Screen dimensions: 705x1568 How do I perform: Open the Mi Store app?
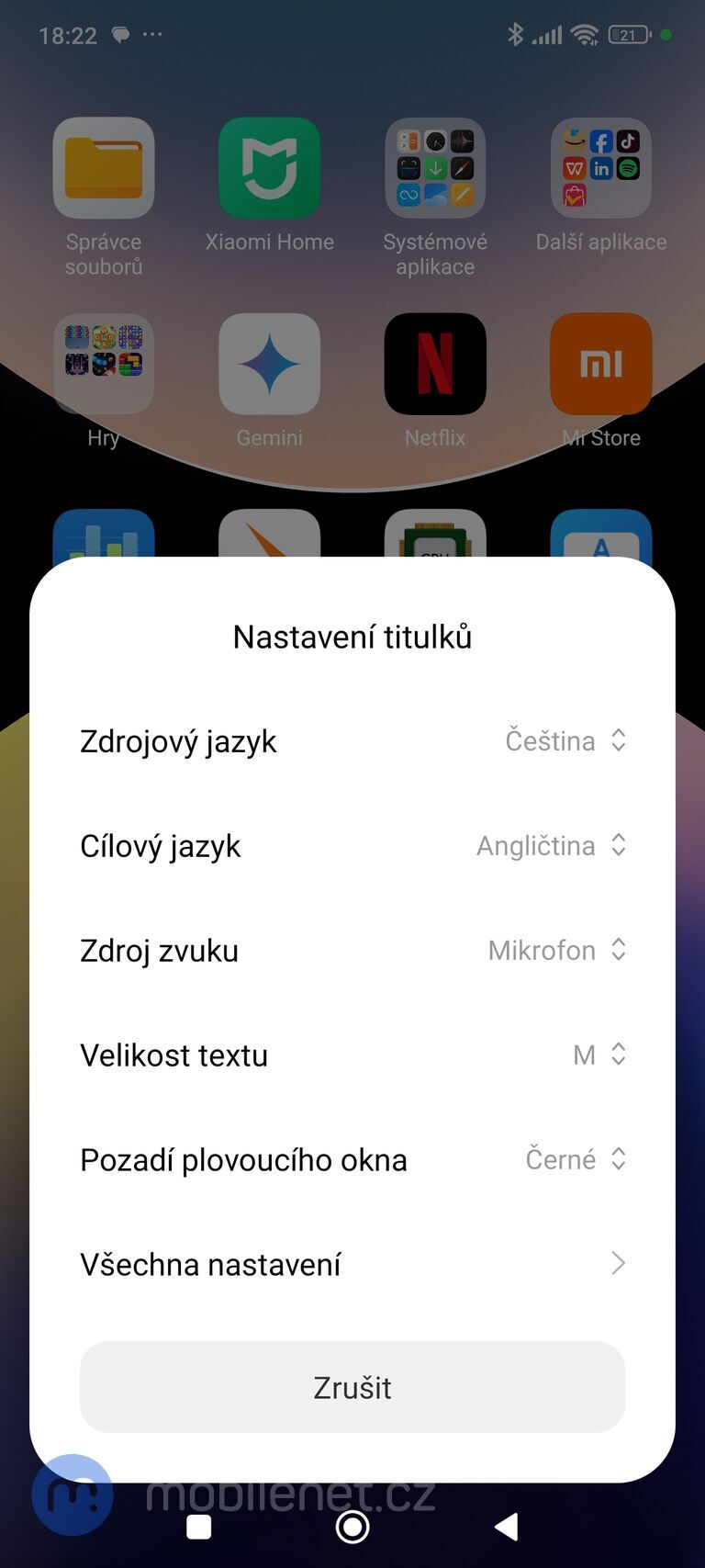pos(600,363)
